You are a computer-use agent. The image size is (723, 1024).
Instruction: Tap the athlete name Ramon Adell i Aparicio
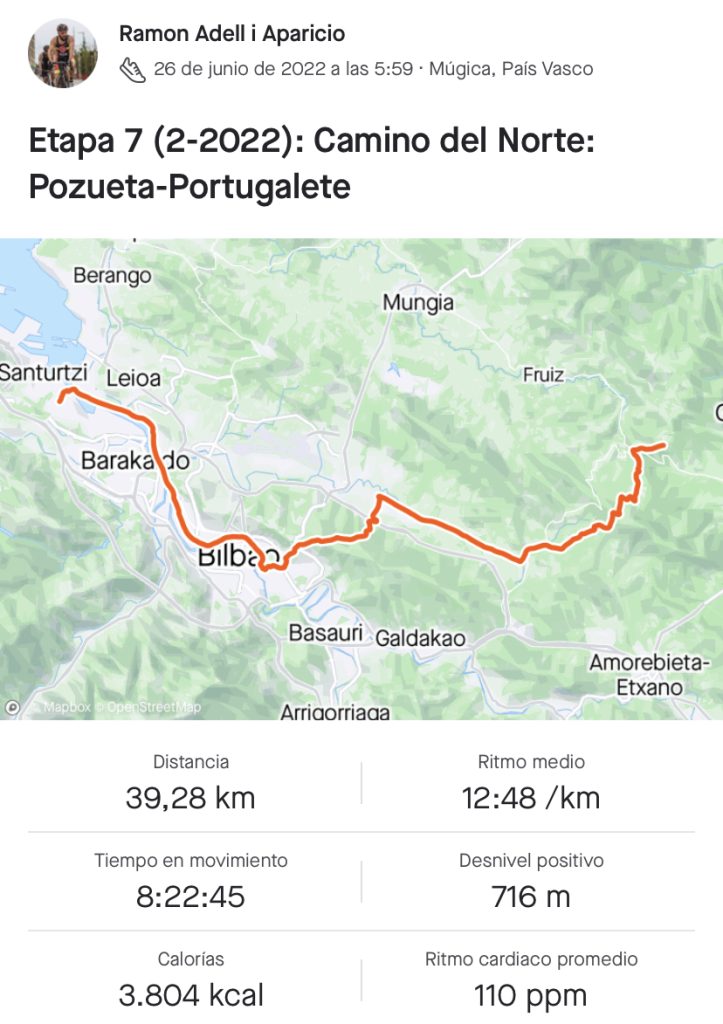(x=232, y=34)
